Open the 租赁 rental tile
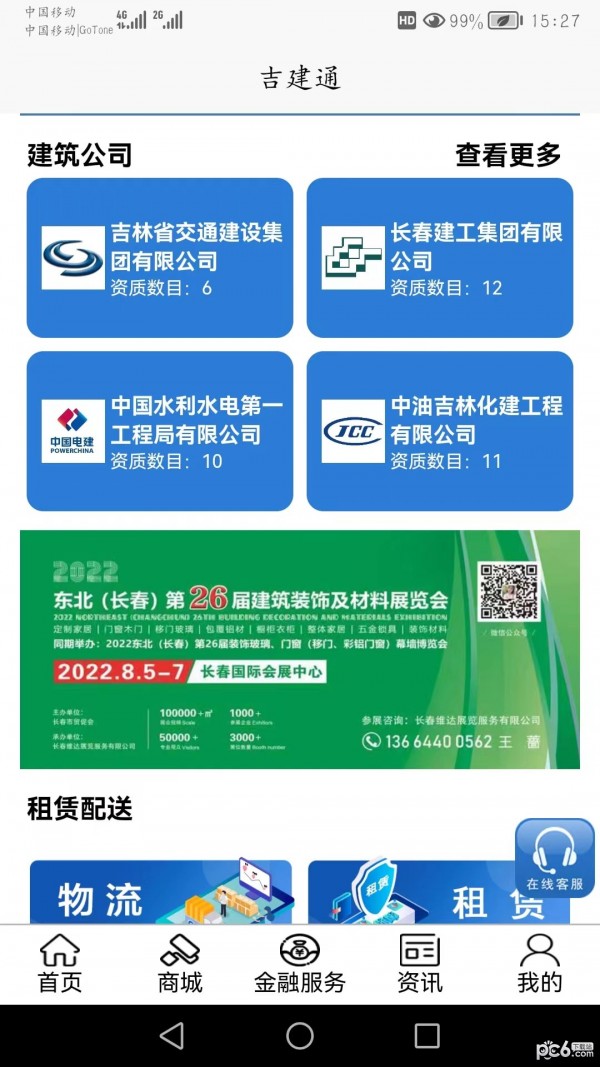This screenshot has height=1067, width=600. [440, 893]
